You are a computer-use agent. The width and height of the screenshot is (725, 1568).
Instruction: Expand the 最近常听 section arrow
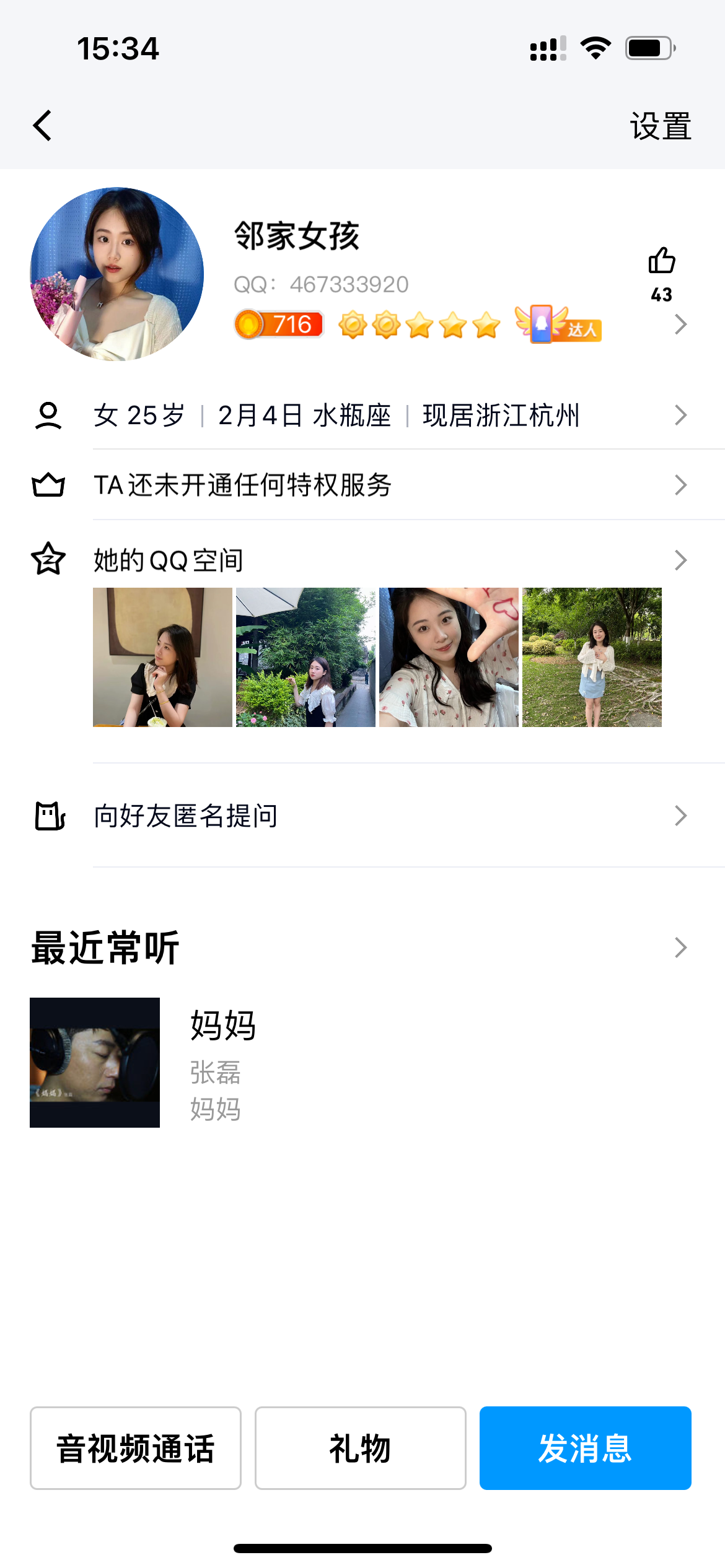click(680, 947)
